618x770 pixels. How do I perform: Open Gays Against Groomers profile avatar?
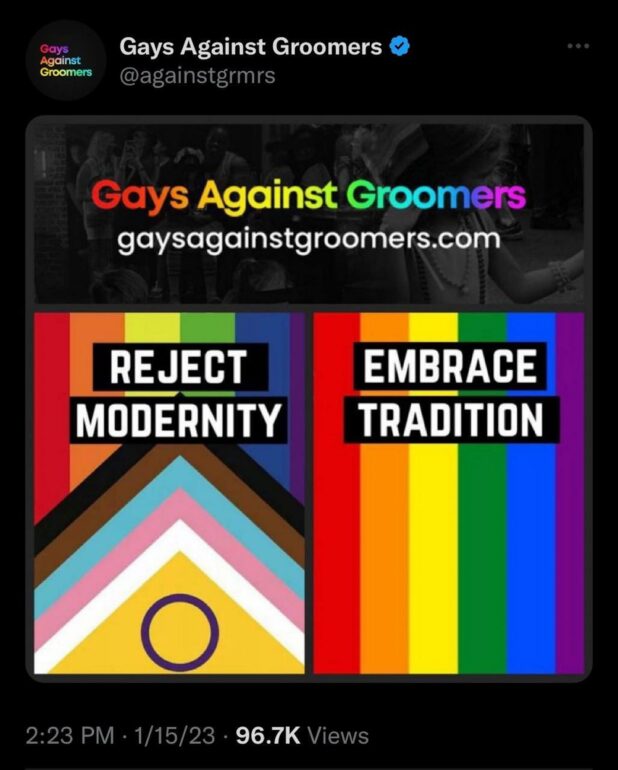64,59
